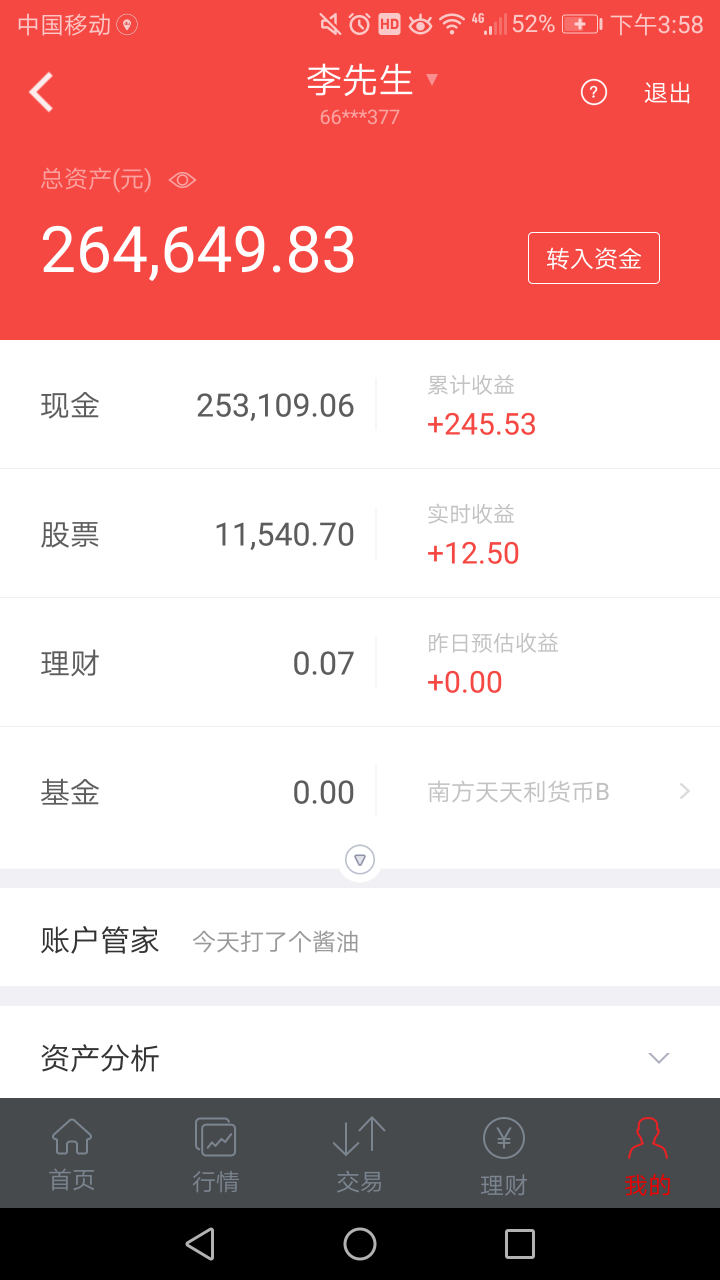Expand the asset list with the round arrow

360,859
